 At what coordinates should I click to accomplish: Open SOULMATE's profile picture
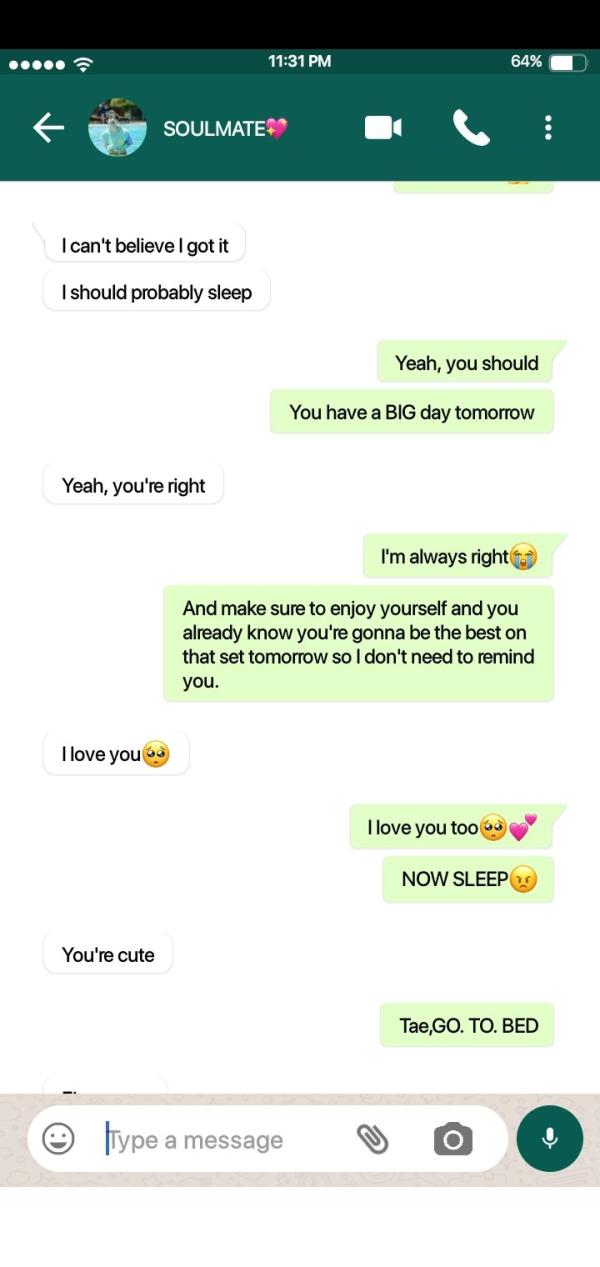coord(117,127)
